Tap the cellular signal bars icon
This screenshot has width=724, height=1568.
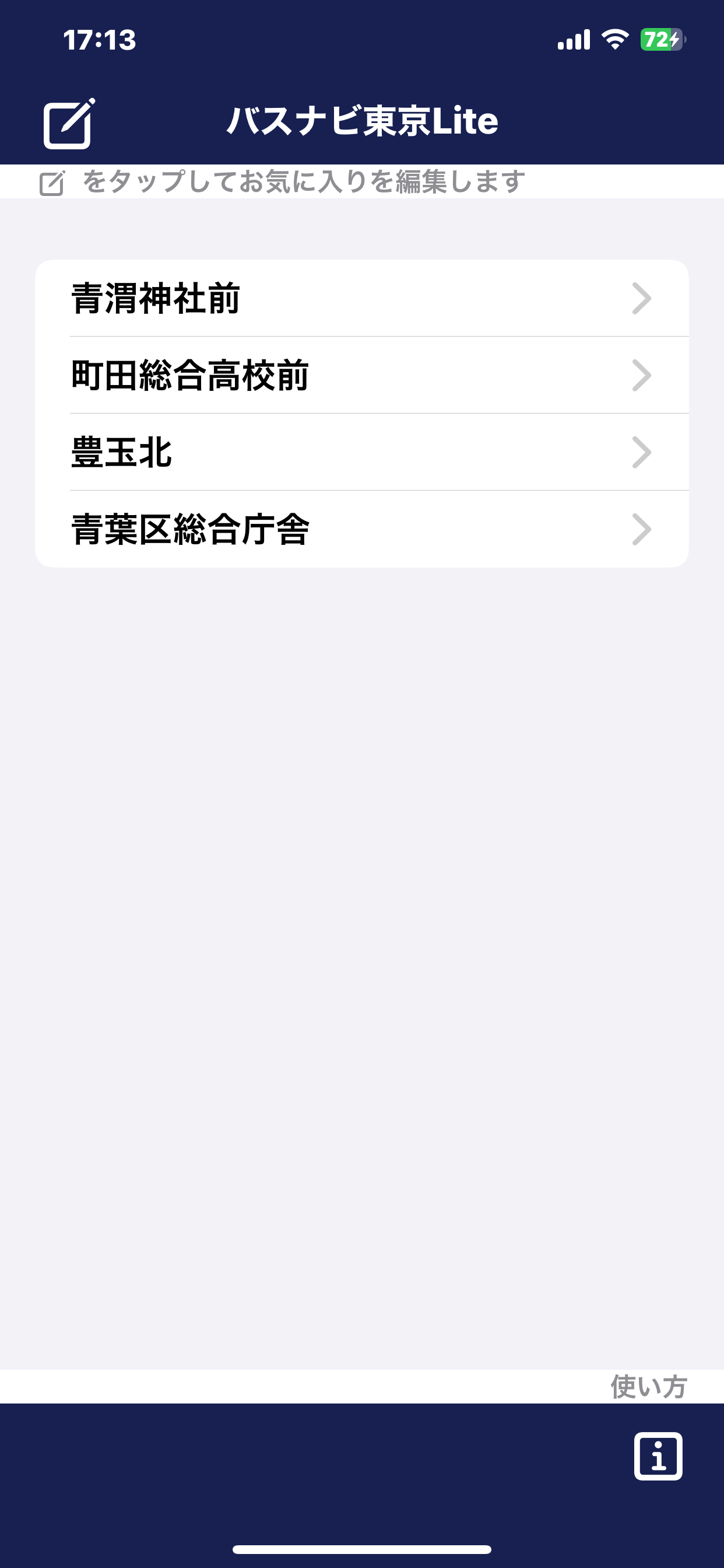coord(574,40)
